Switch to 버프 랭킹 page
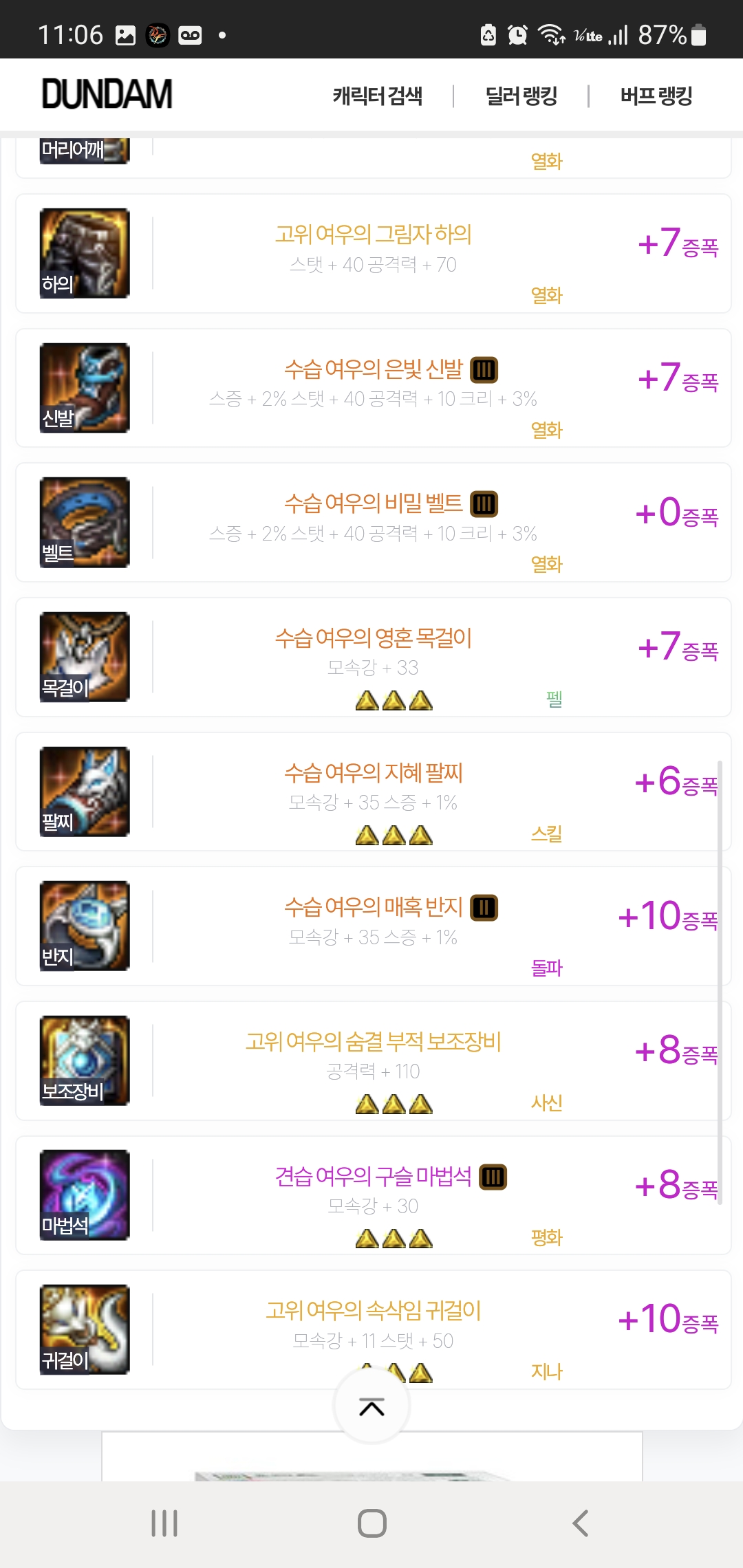 tap(656, 96)
